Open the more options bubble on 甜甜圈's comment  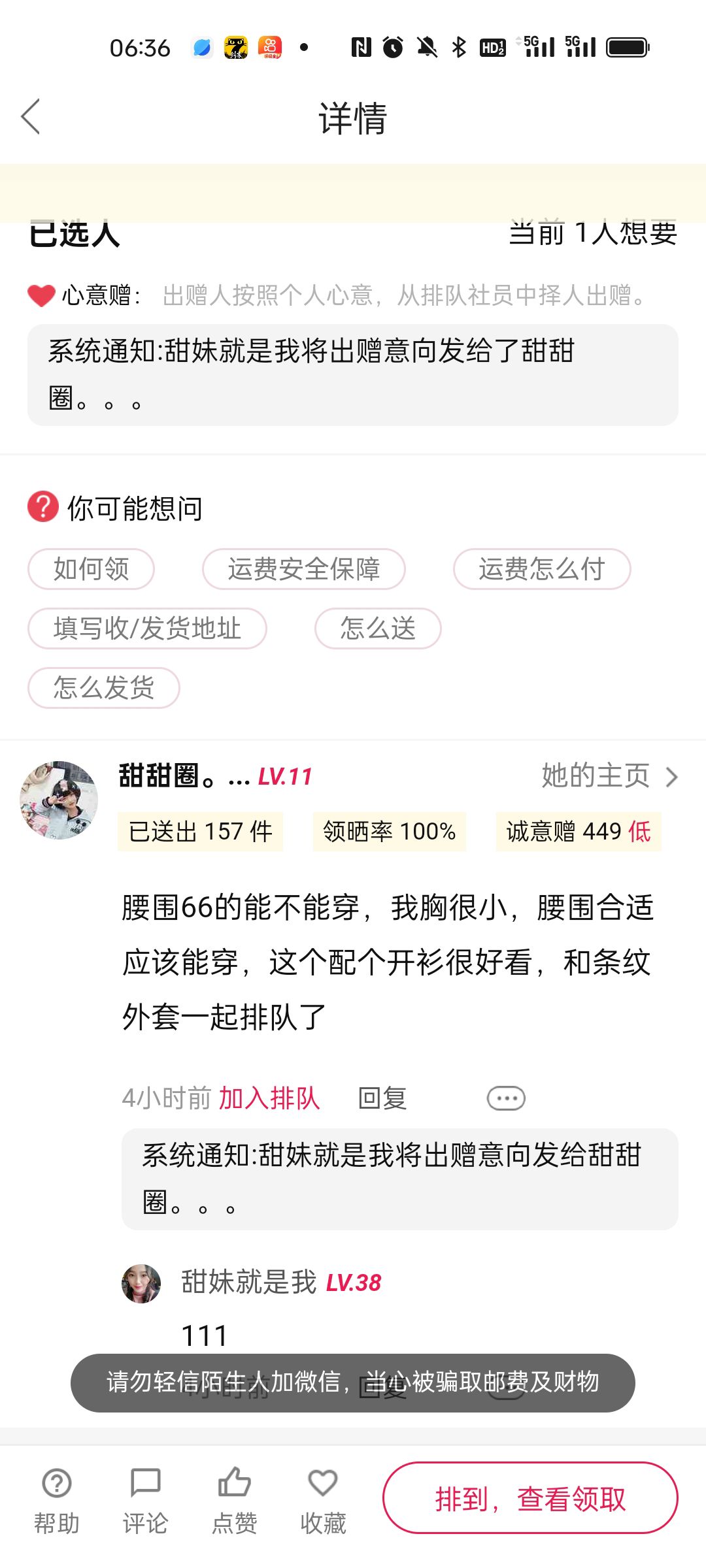pos(506,1098)
